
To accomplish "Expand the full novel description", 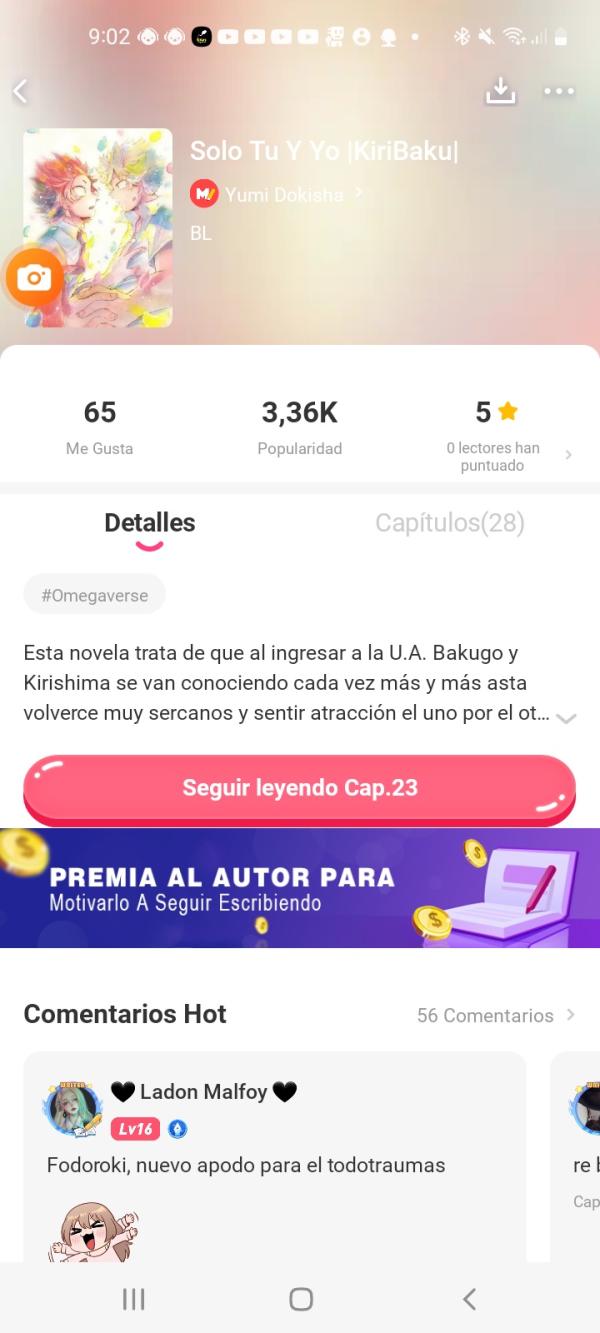I will pyautogui.click(x=566, y=717).
